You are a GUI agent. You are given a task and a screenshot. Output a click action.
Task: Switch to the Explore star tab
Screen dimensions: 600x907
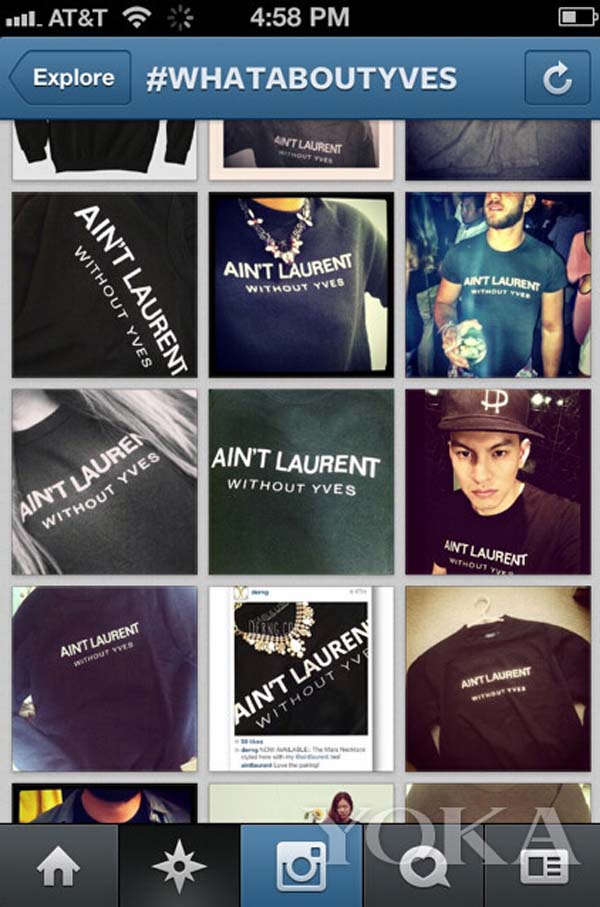[180, 864]
